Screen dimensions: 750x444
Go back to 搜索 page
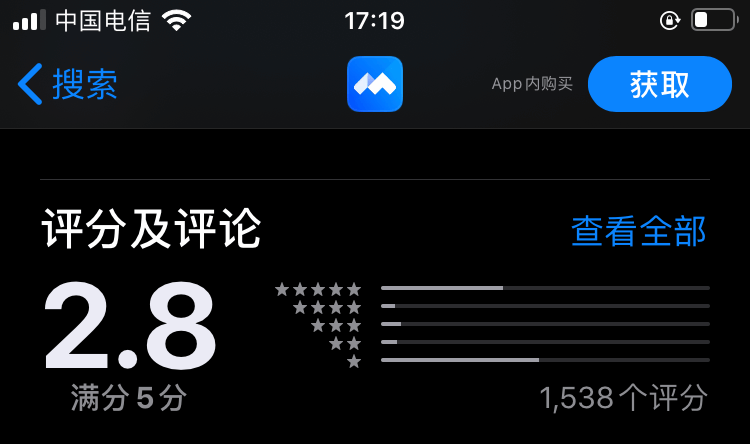(x=68, y=85)
